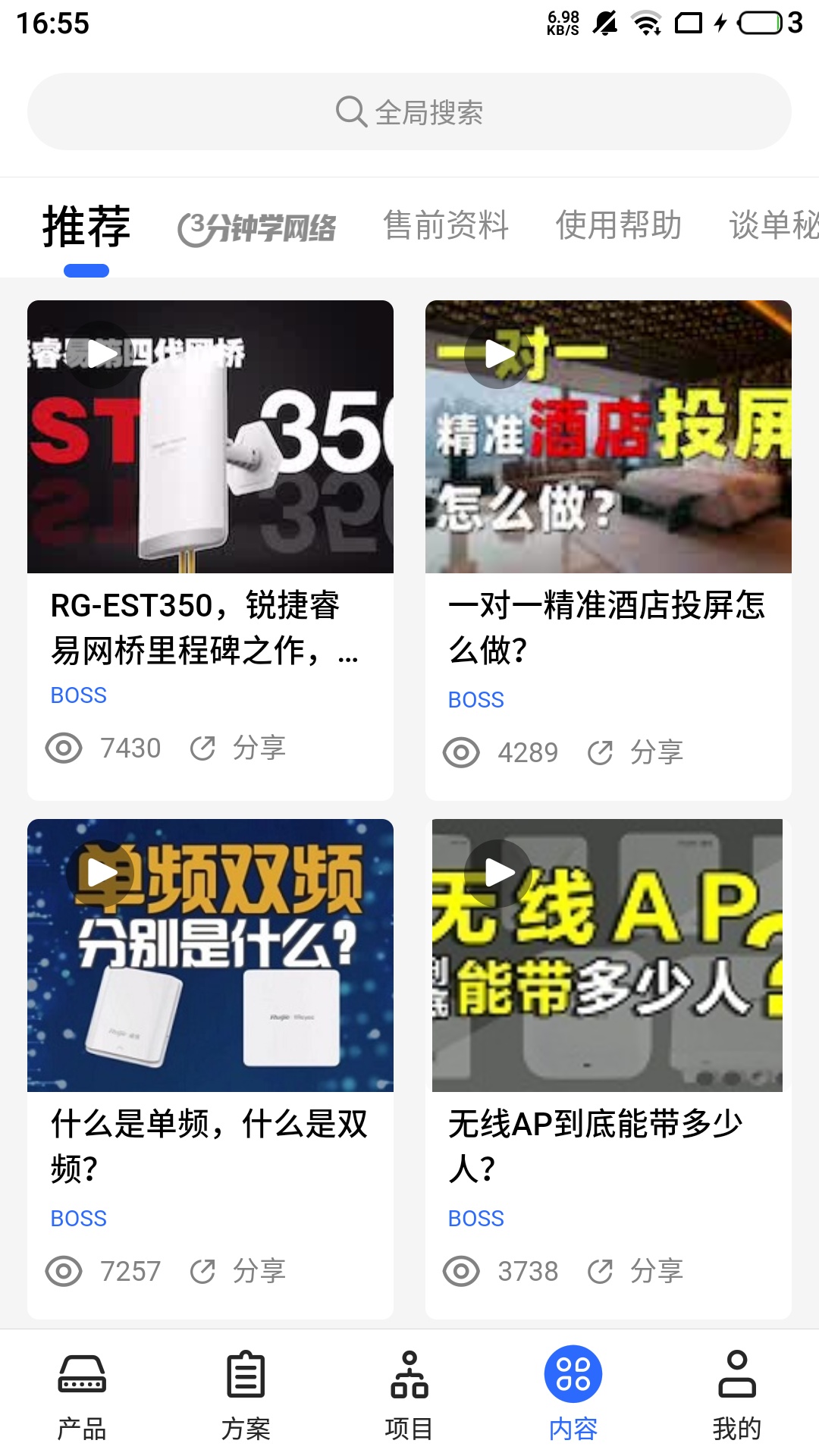Switch to the 3分钟学网络 tab
819x1456 pixels.
256,227
